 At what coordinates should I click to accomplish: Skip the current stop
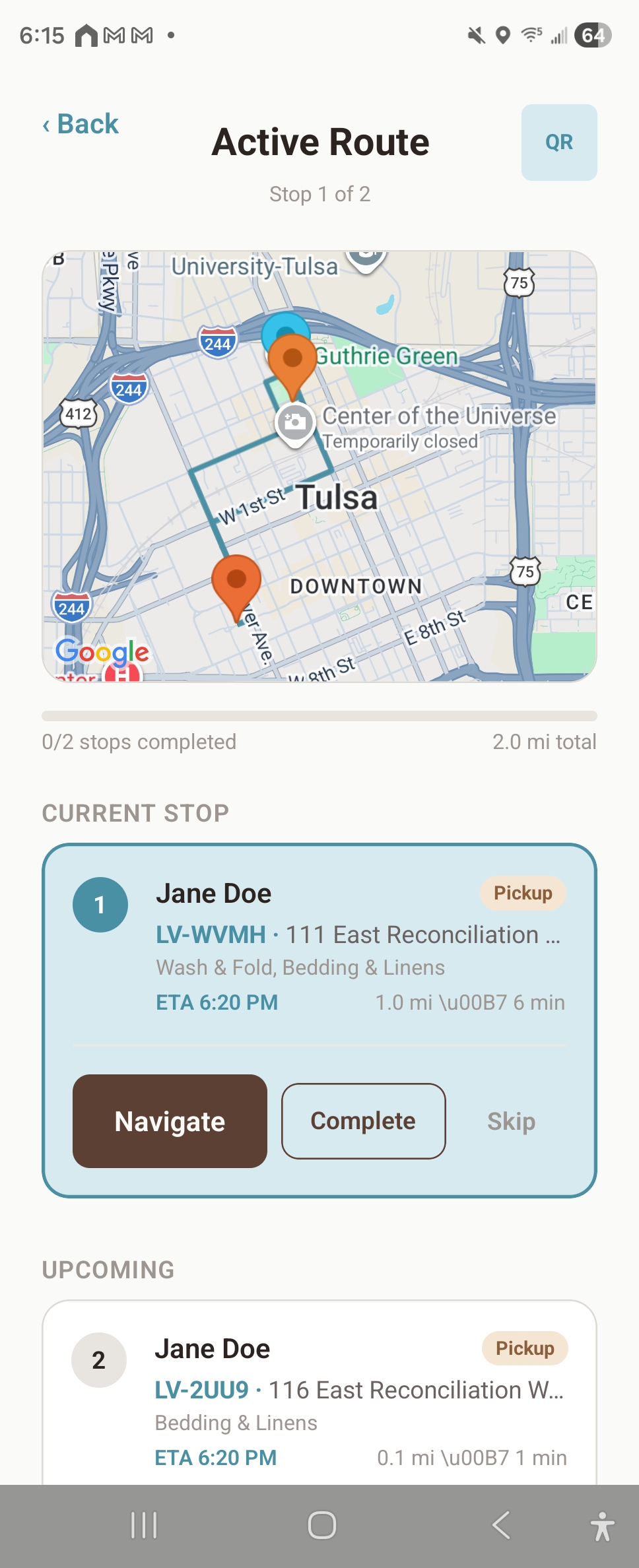(x=511, y=1121)
